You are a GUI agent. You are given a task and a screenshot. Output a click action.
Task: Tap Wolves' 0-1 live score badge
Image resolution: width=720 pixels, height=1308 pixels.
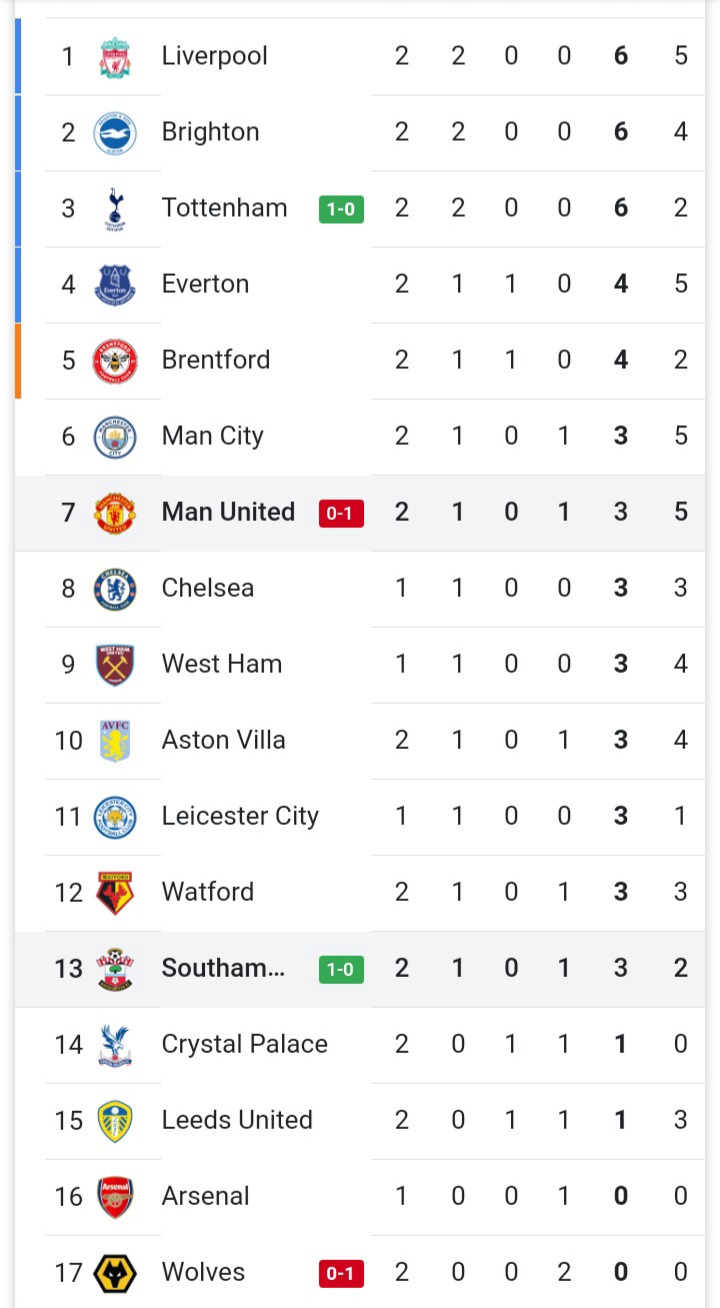[x=341, y=1273]
